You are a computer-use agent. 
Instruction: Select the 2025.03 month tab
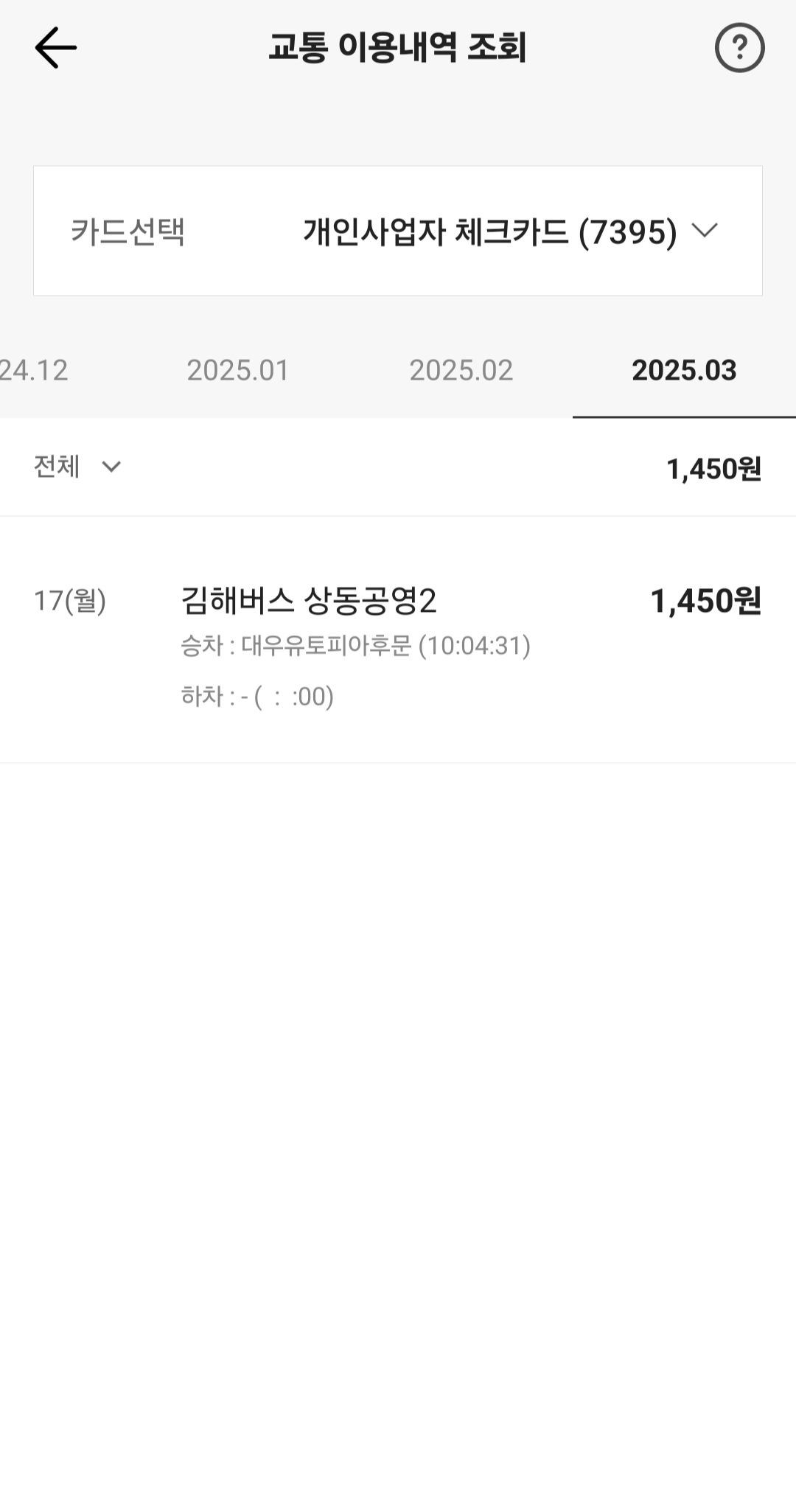(684, 370)
